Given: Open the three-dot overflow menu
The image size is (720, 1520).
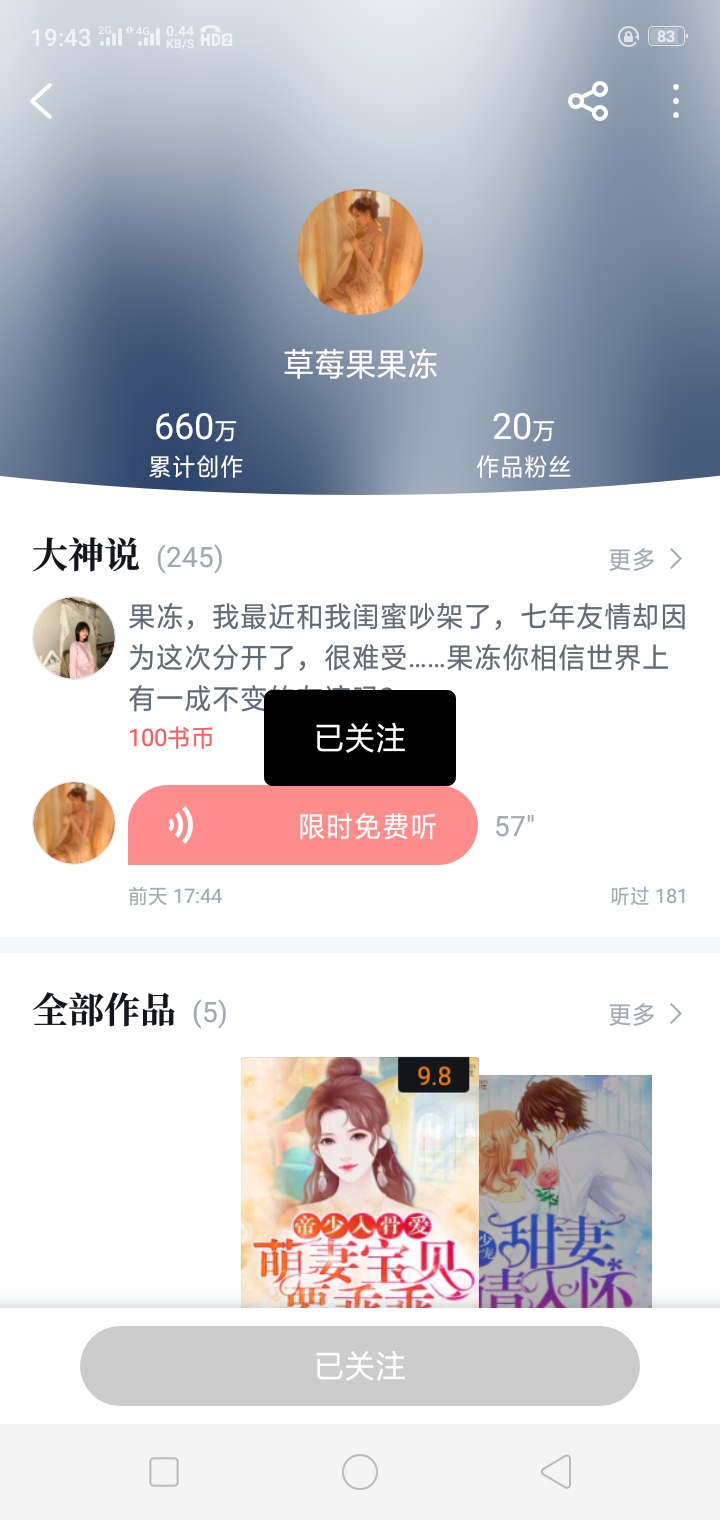Looking at the screenshot, I should point(676,101).
